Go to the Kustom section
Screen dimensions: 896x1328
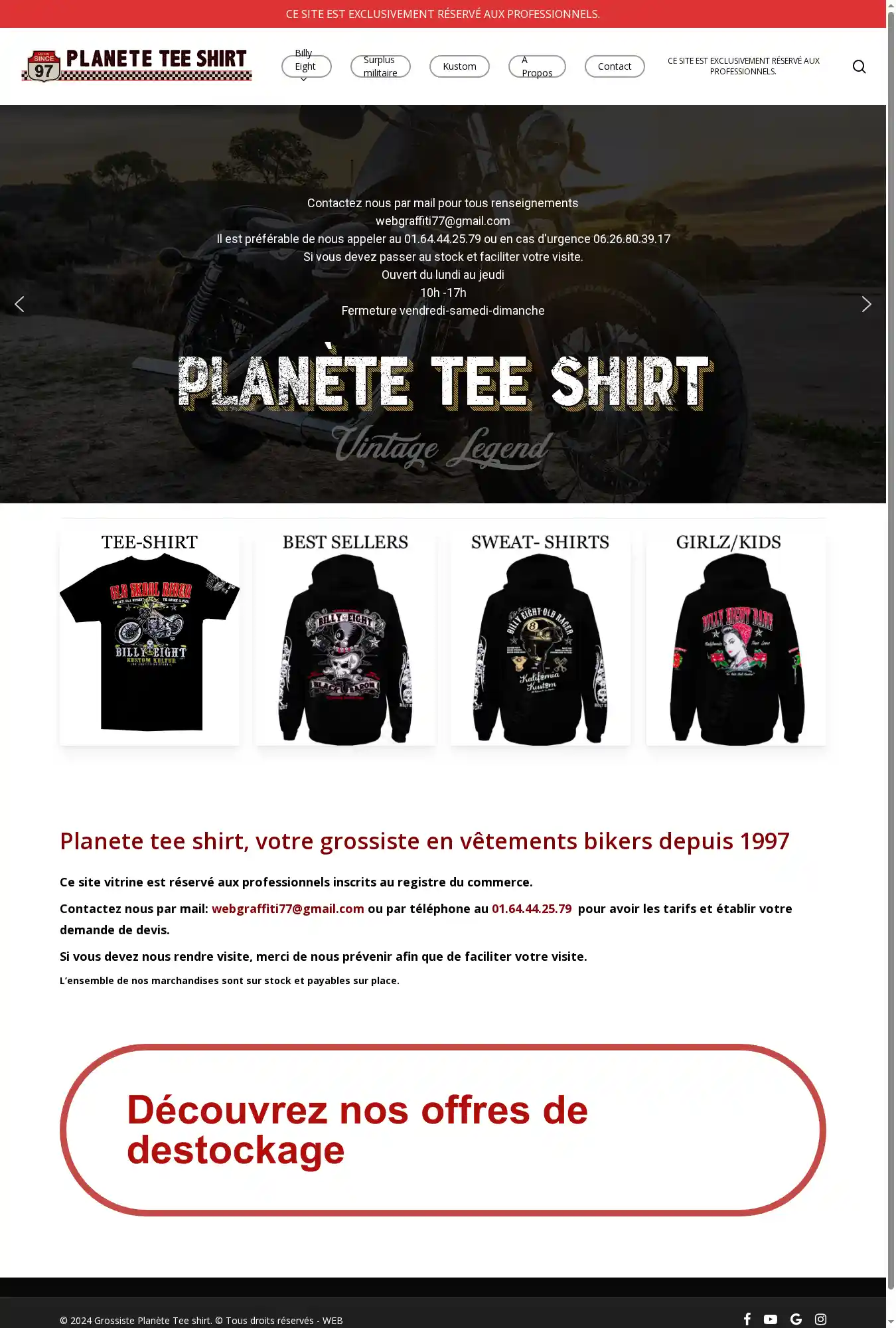[459, 66]
